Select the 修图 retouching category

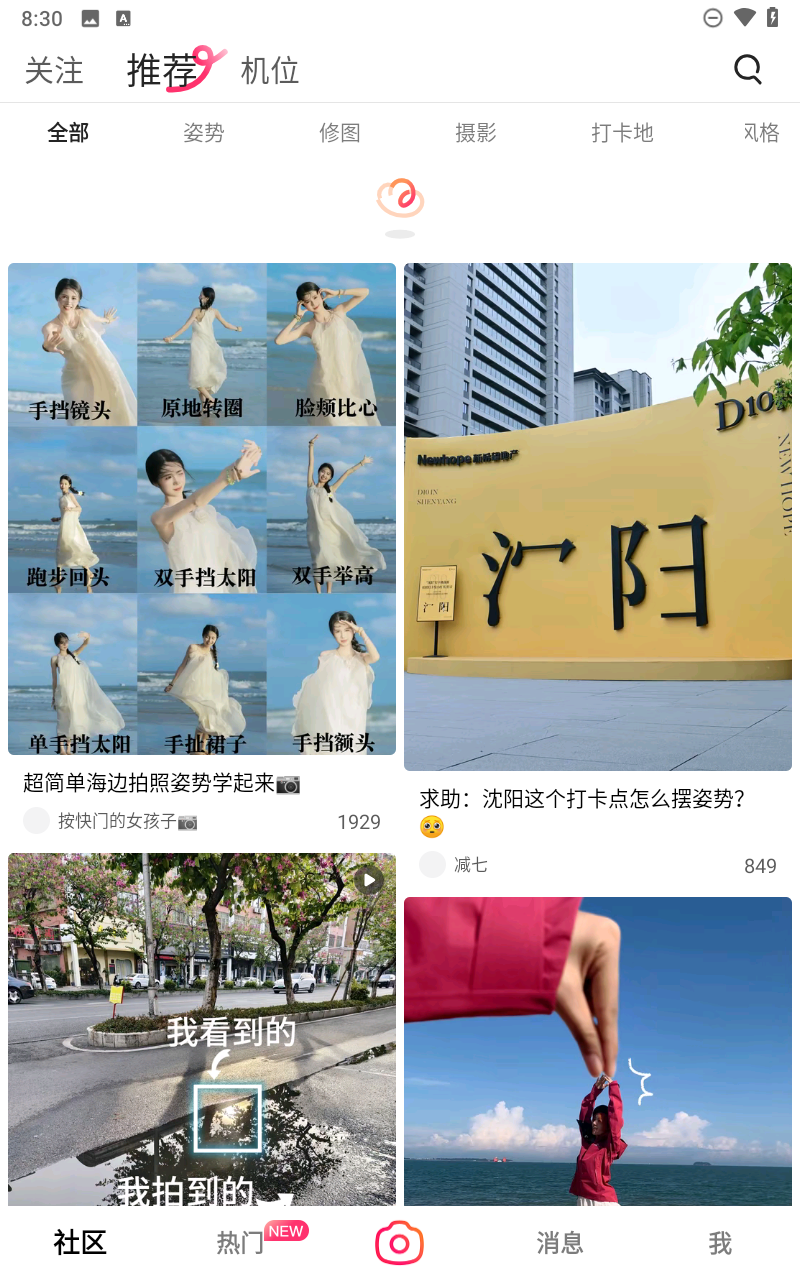pos(339,132)
